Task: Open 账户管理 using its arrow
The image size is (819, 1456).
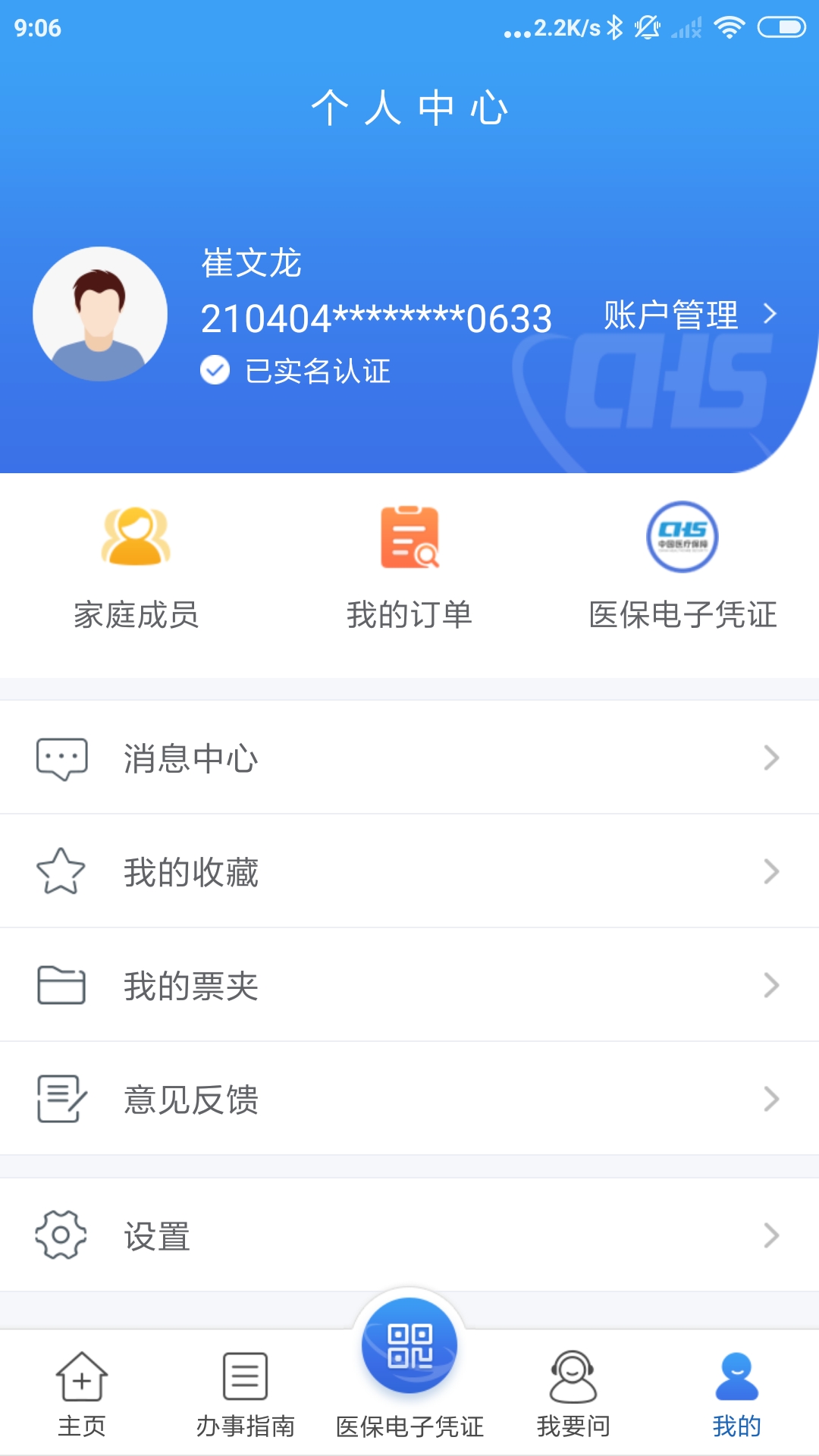Action: coord(772,313)
